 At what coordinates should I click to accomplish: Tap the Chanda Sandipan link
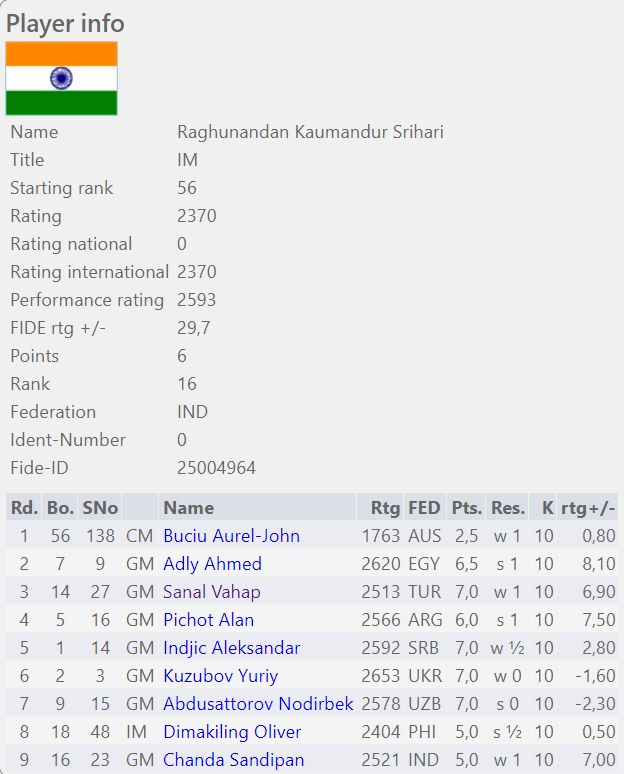pyautogui.click(x=233, y=760)
